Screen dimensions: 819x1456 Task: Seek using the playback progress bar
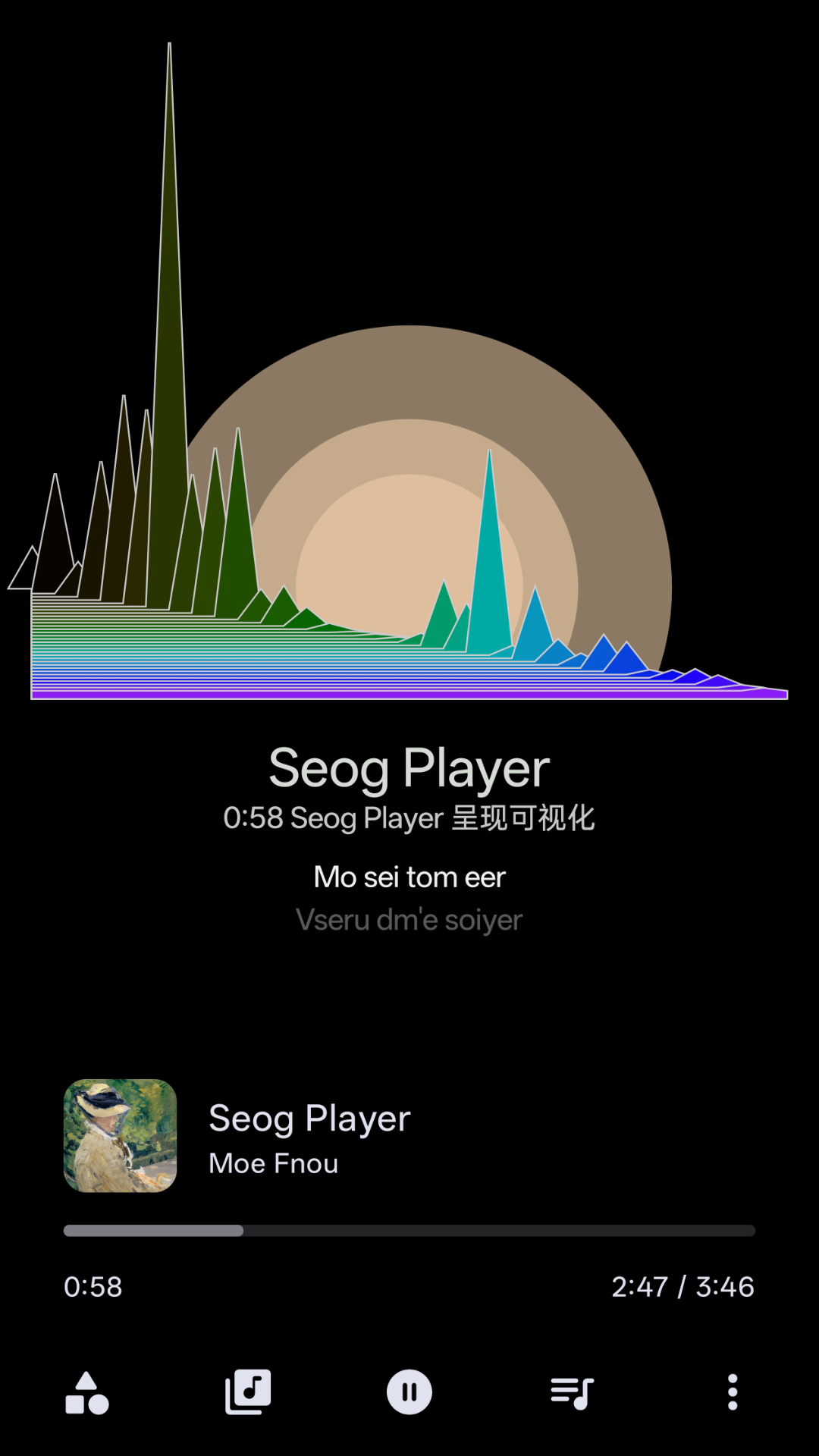click(x=409, y=1232)
